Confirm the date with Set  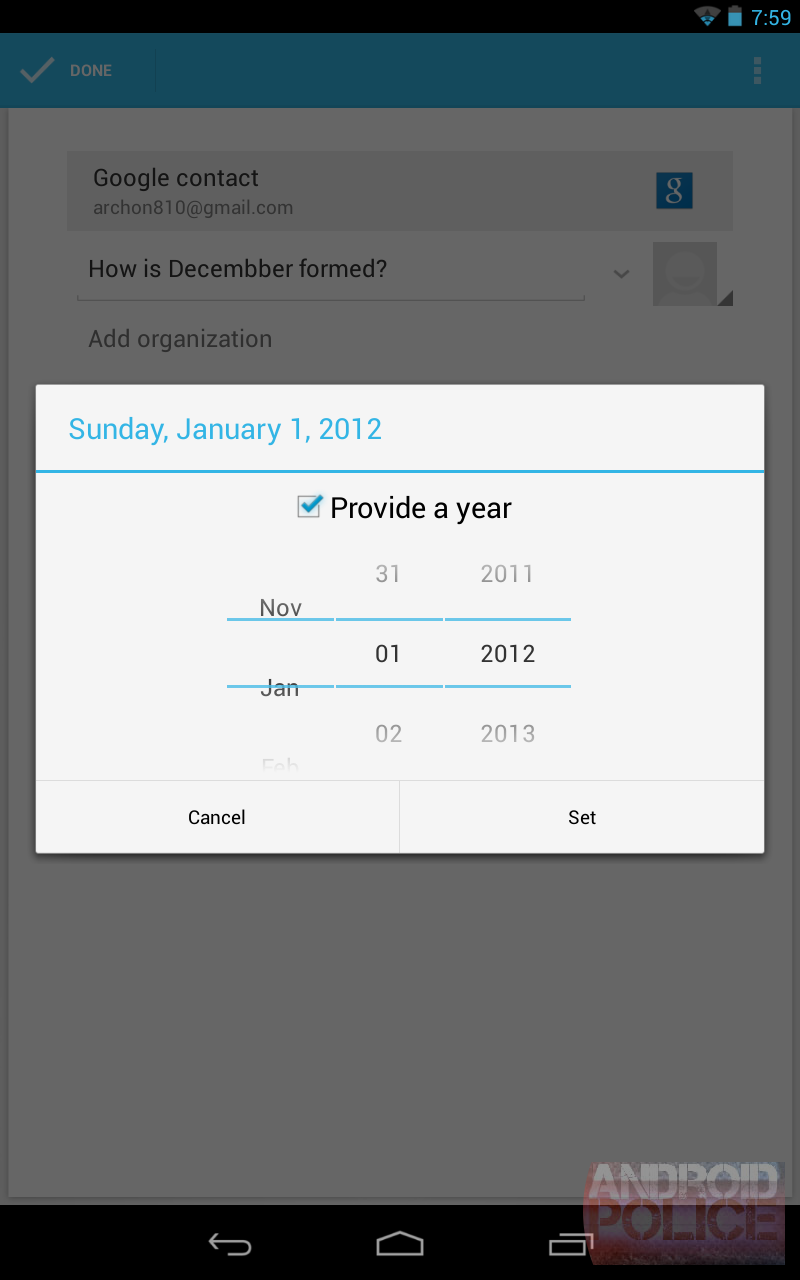[582, 817]
